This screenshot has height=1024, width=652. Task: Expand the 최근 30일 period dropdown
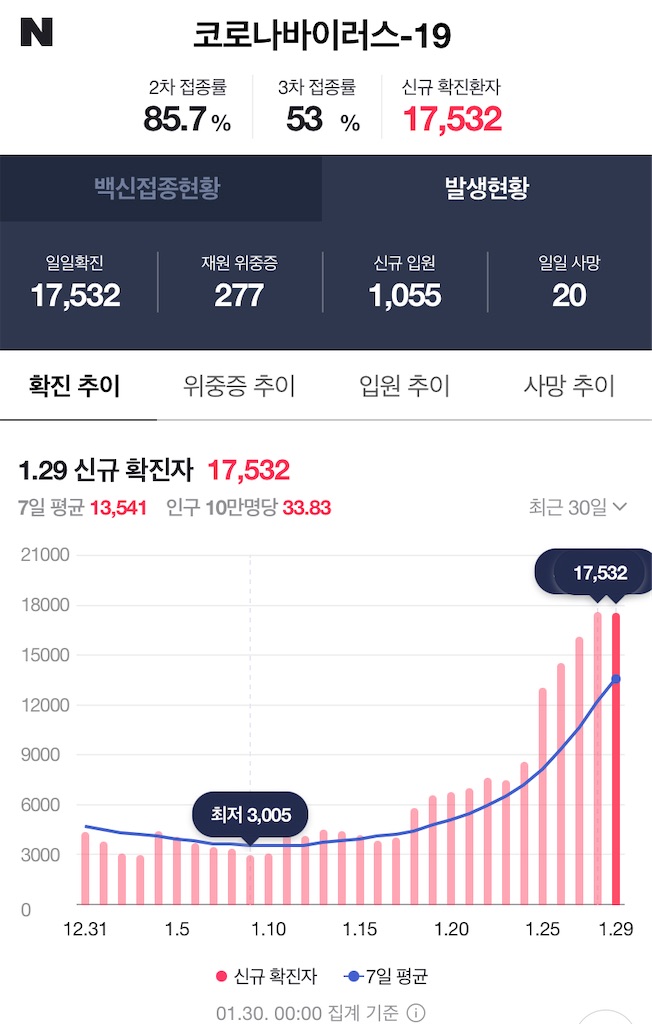578,507
